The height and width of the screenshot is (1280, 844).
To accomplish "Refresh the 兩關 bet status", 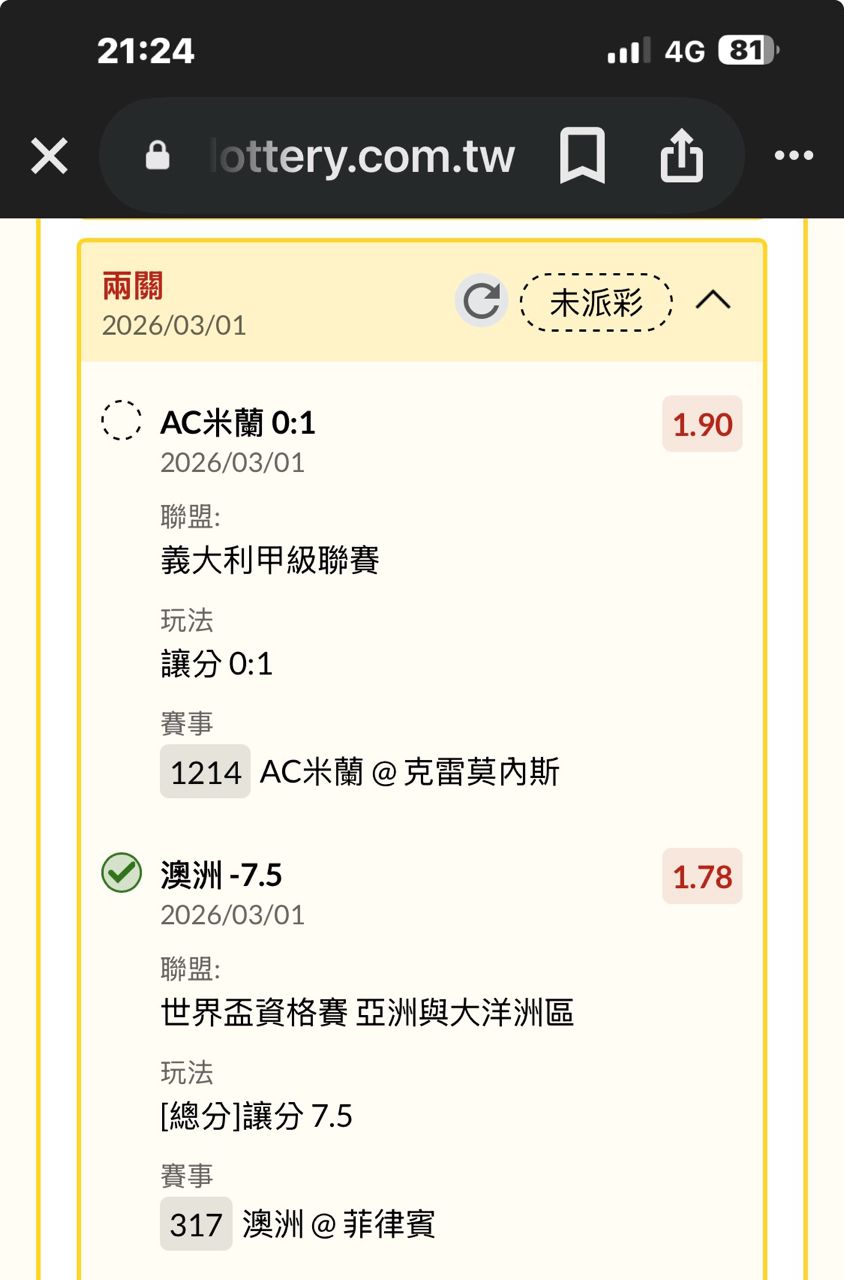I will (x=481, y=301).
